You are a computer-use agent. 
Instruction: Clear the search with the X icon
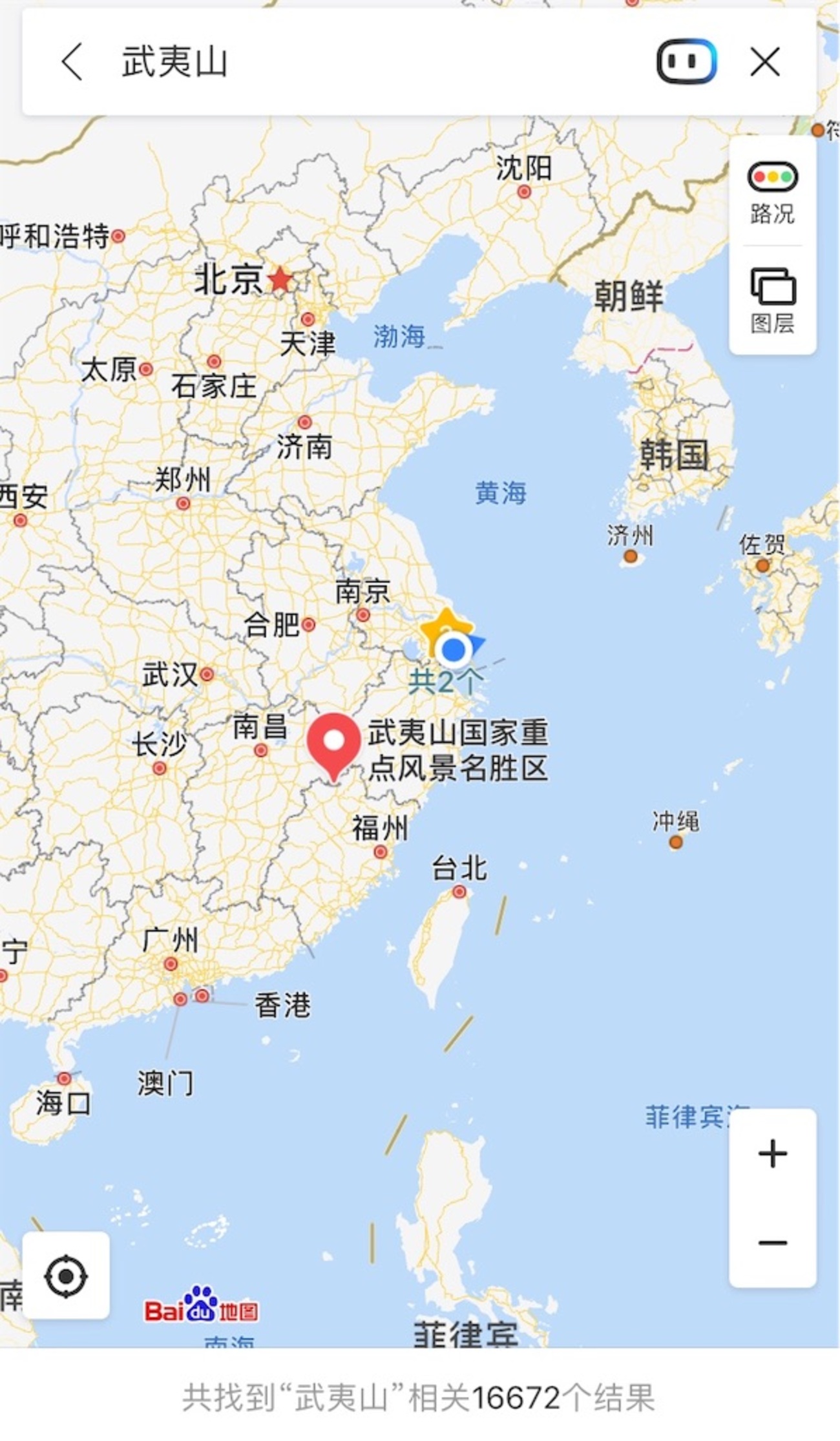coord(765,62)
